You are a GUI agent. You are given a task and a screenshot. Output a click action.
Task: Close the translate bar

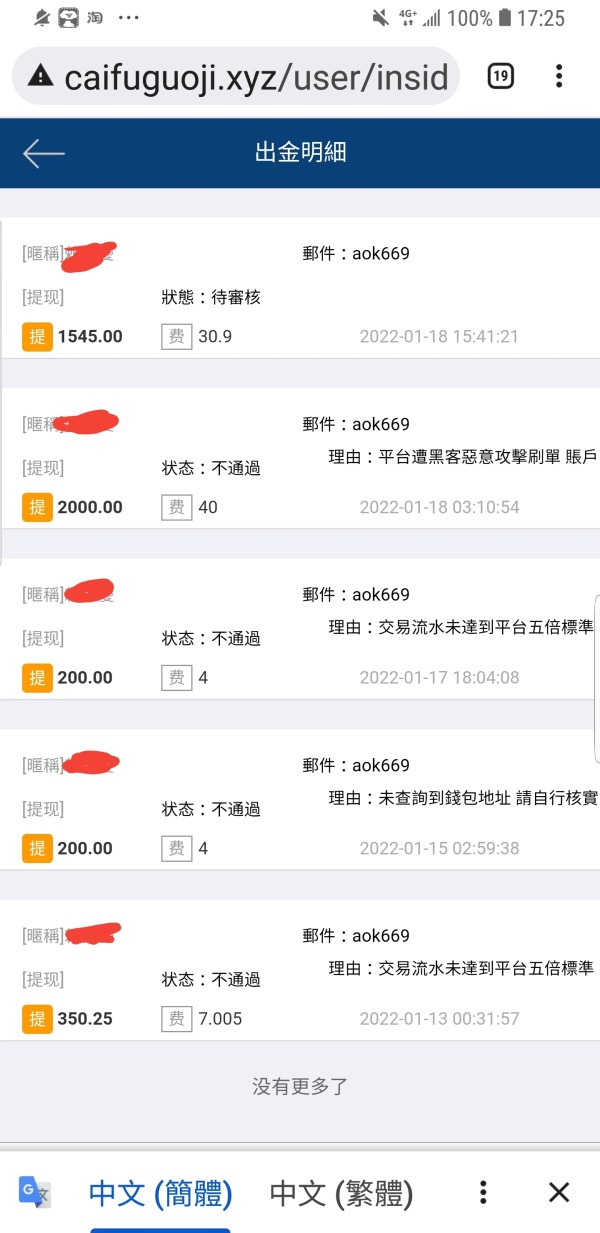click(559, 1192)
